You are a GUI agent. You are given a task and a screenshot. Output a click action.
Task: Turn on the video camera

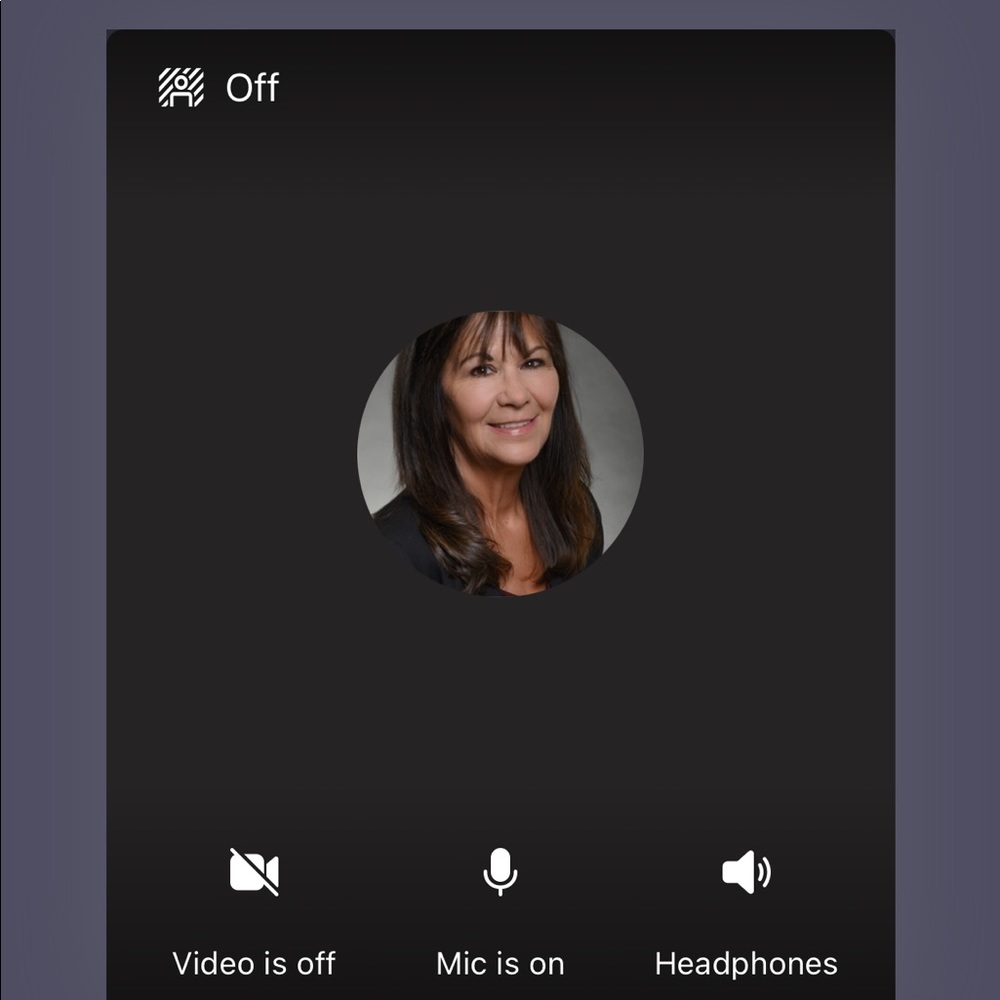pos(254,873)
